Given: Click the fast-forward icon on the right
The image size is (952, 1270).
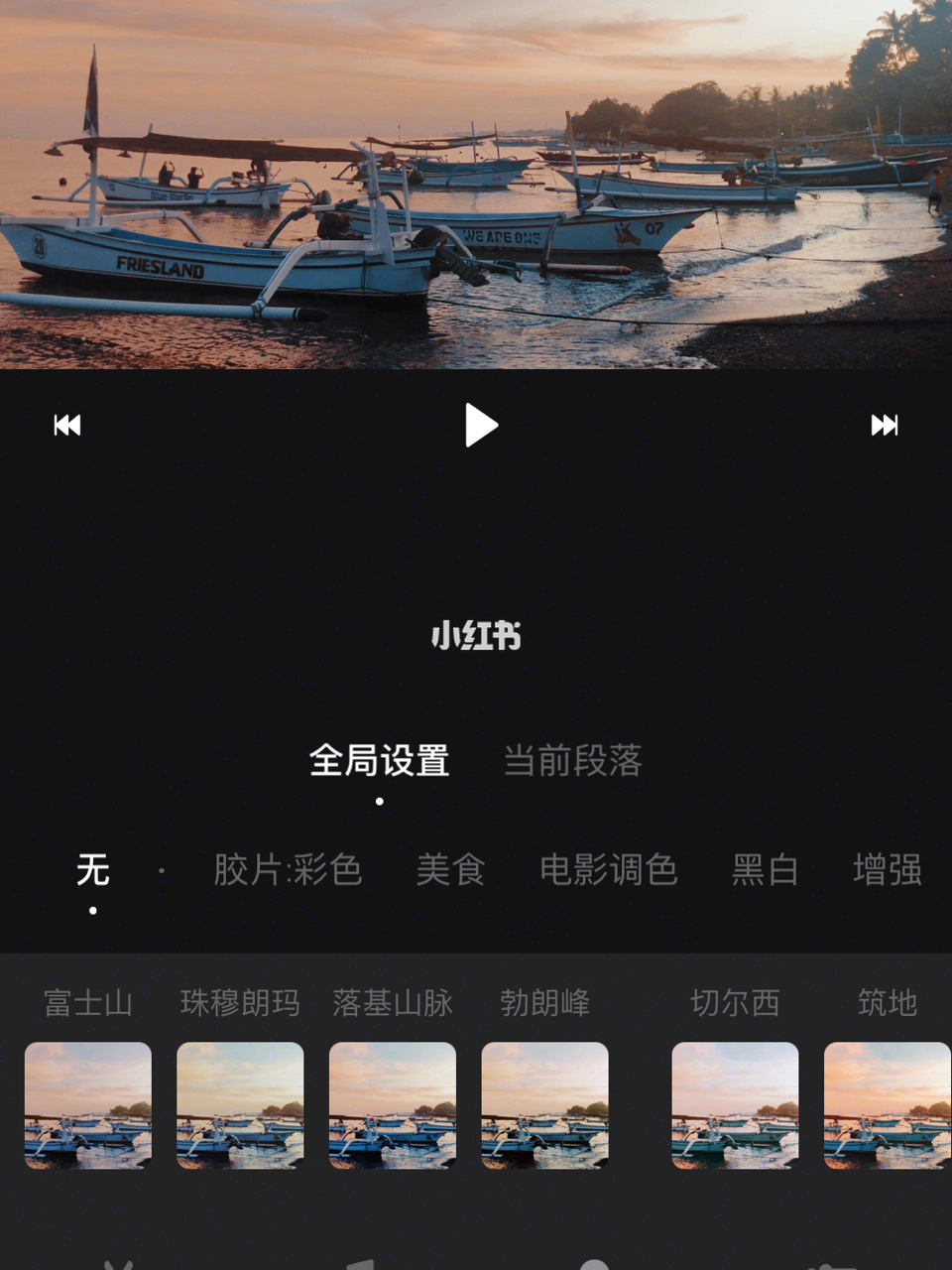Looking at the screenshot, I should (884, 425).
